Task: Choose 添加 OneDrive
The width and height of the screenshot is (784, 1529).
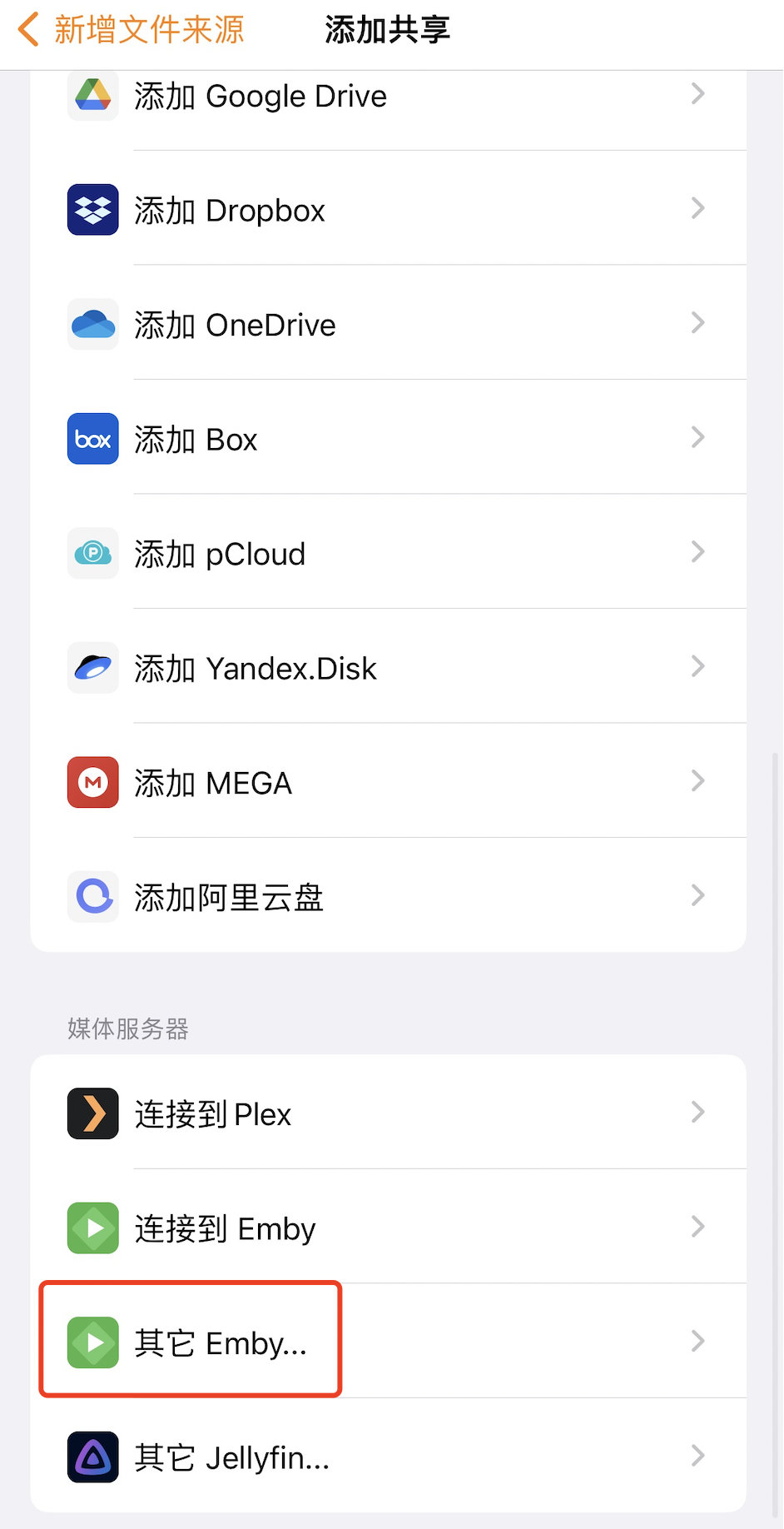Action: [x=388, y=323]
